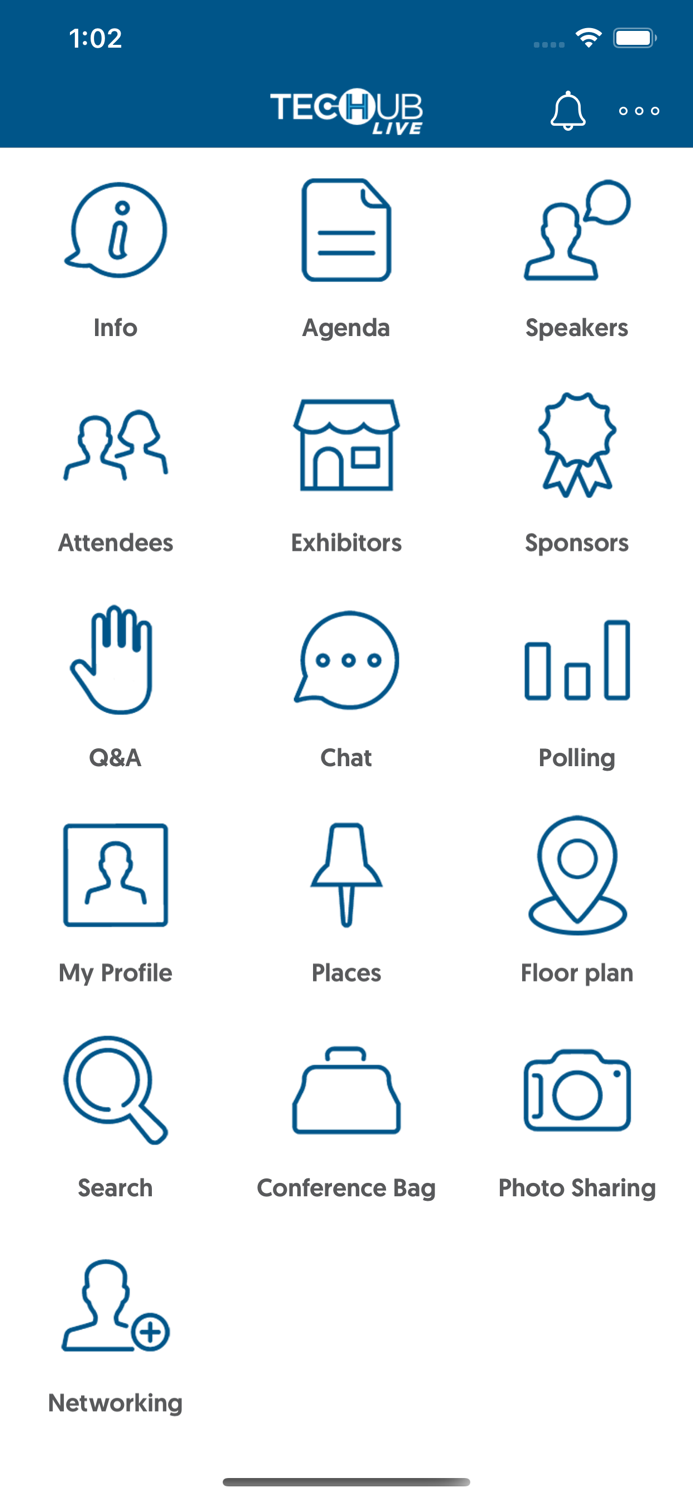The width and height of the screenshot is (693, 1500).
Task: Open the notifications bell
Action: [x=568, y=111]
